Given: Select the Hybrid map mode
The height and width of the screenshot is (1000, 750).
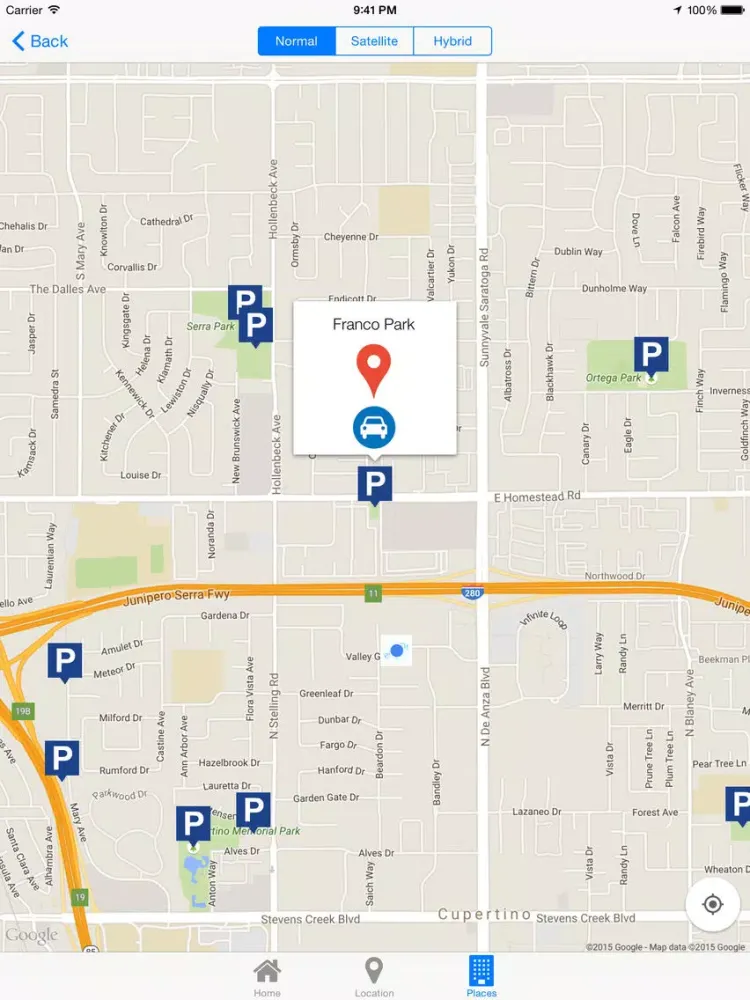Looking at the screenshot, I should coord(452,41).
